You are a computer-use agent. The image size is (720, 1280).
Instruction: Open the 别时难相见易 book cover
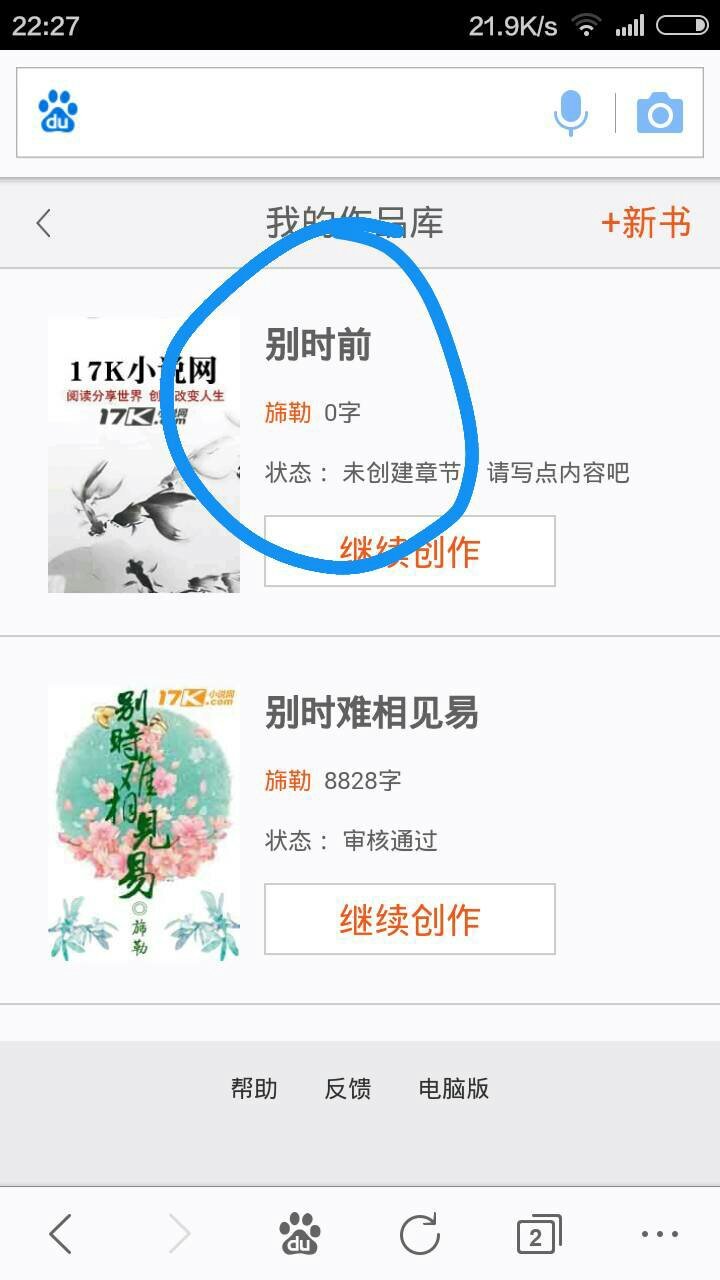coord(144,823)
